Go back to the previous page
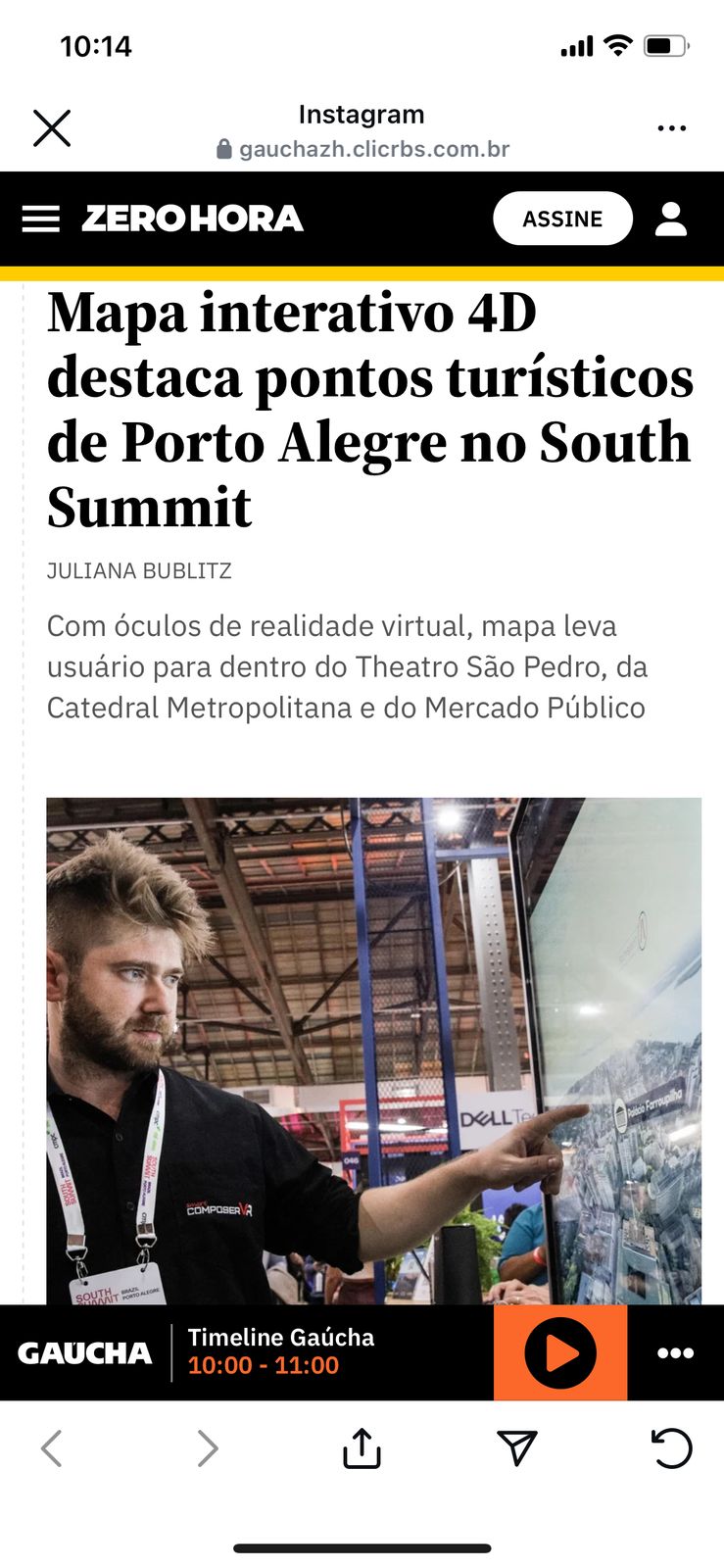The width and height of the screenshot is (724, 1568). (x=52, y=1448)
